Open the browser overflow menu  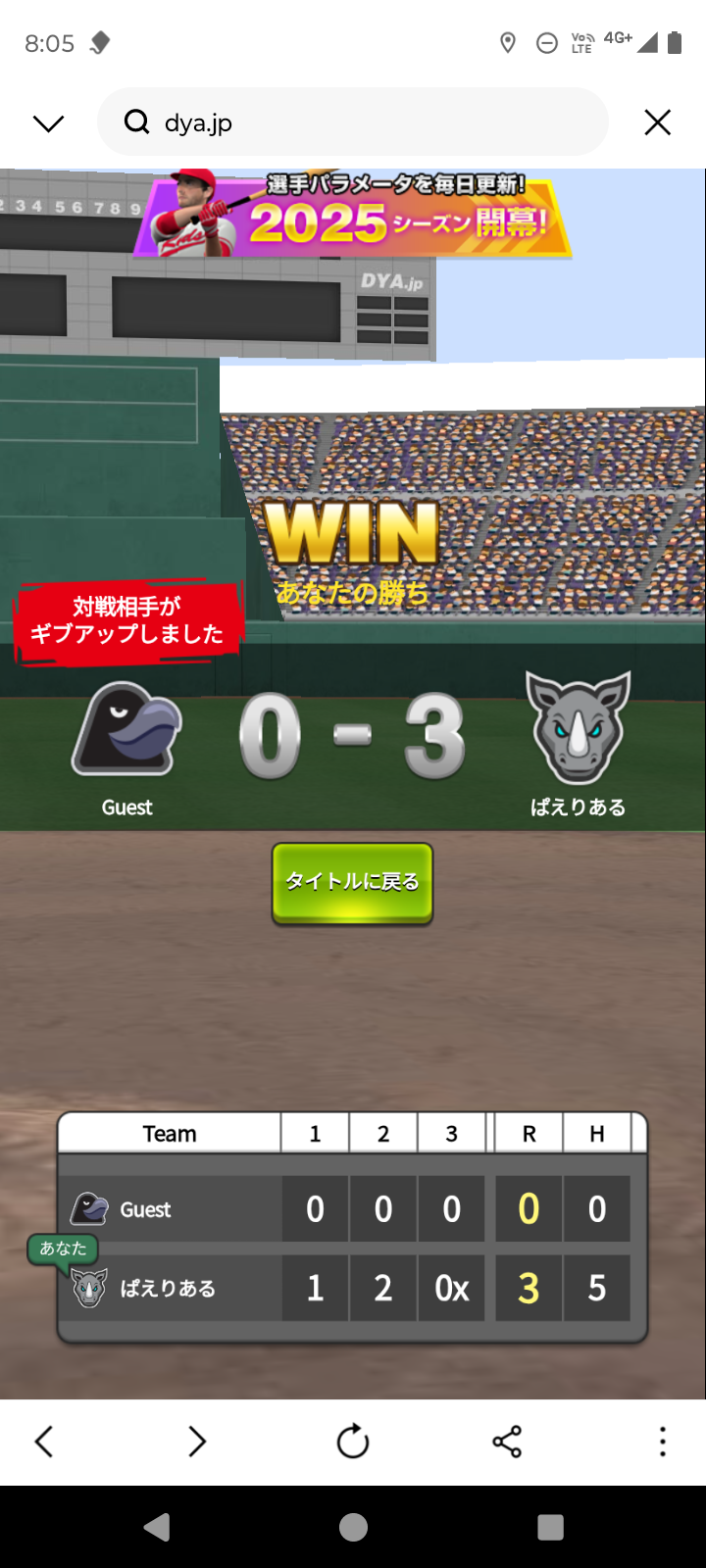point(663,1442)
